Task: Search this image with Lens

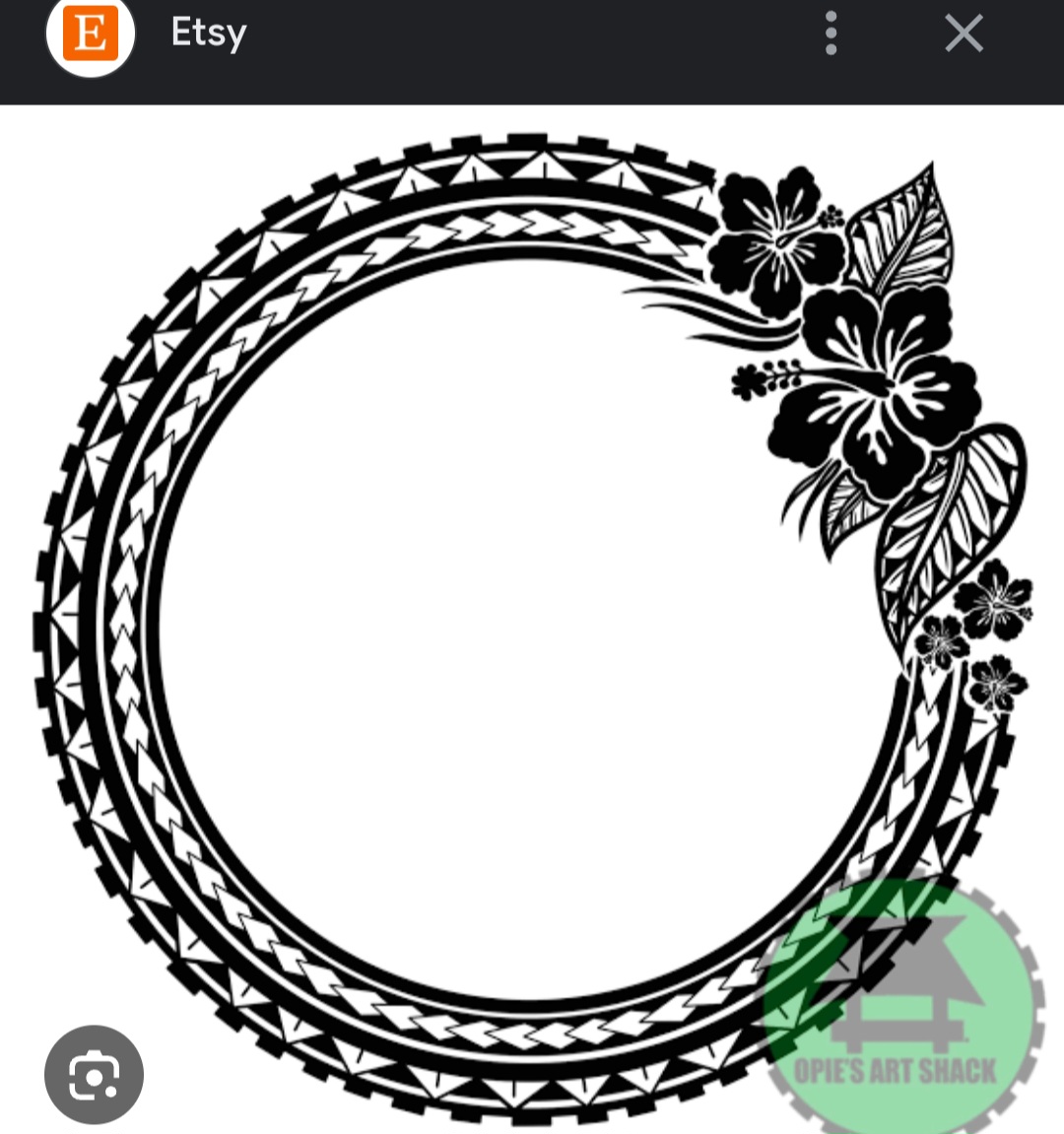Action: (94, 1074)
